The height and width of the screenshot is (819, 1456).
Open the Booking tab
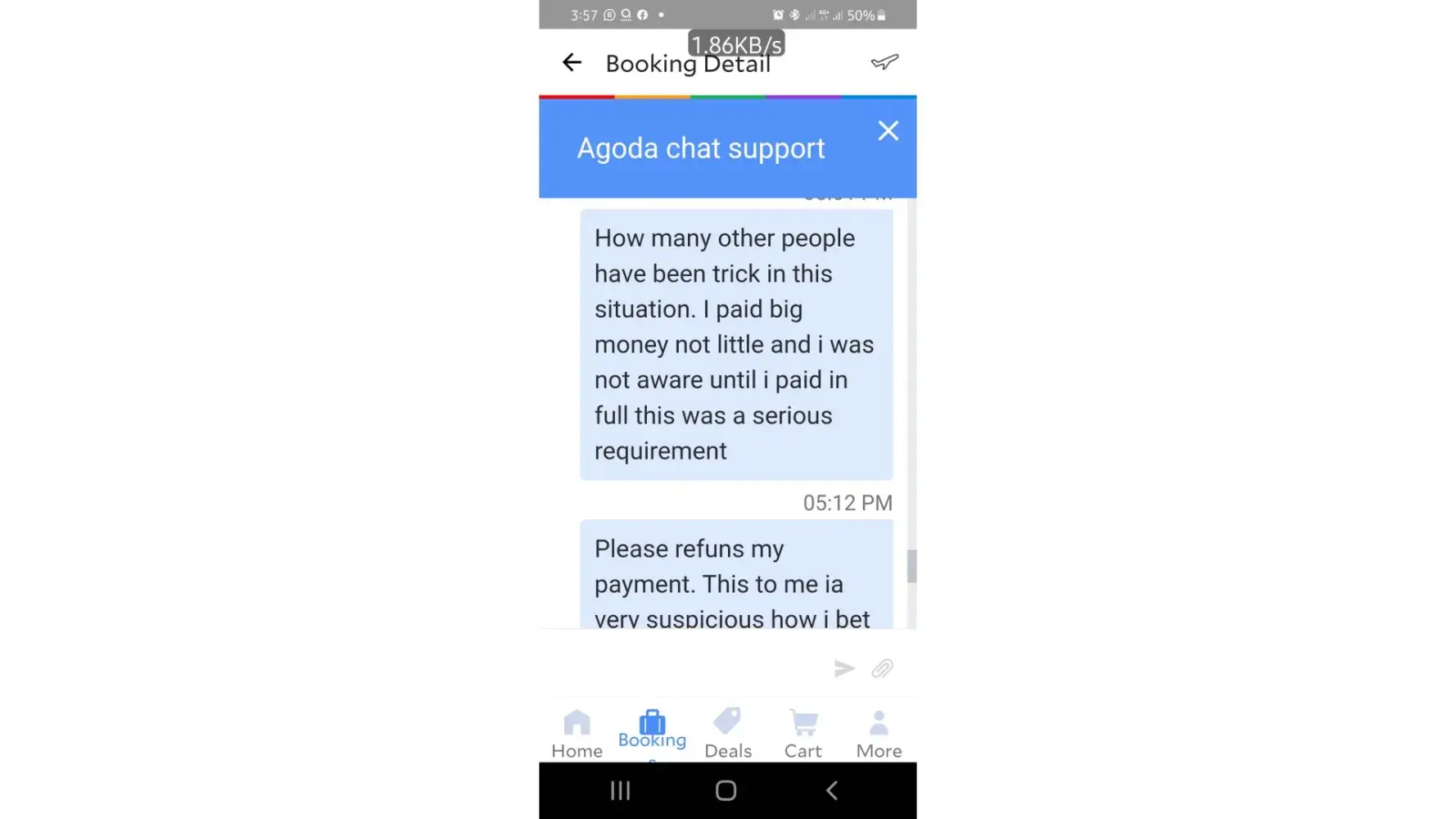[652, 730]
